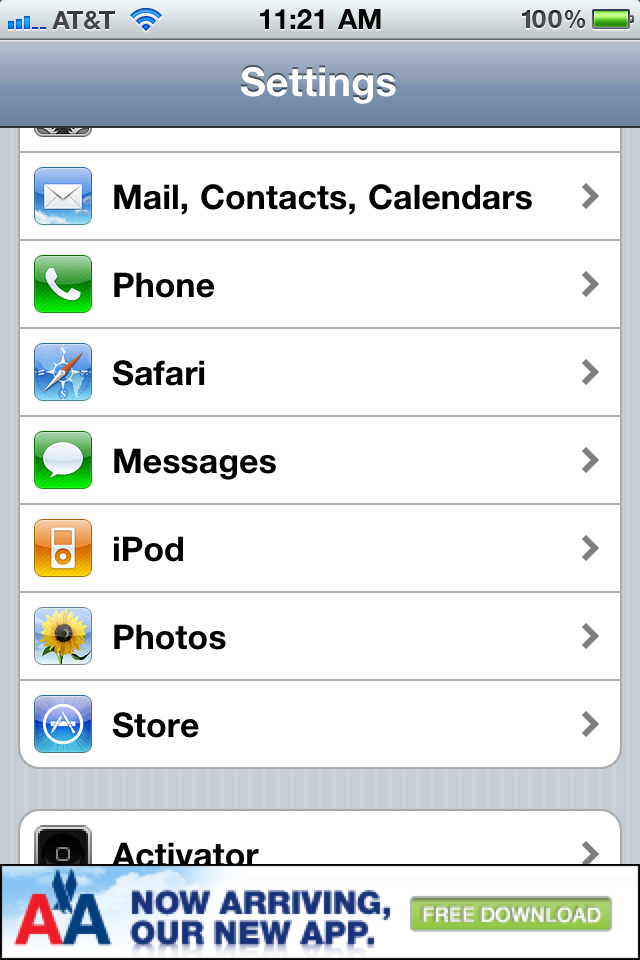
Task: Open Phone settings
Action: coord(320,285)
